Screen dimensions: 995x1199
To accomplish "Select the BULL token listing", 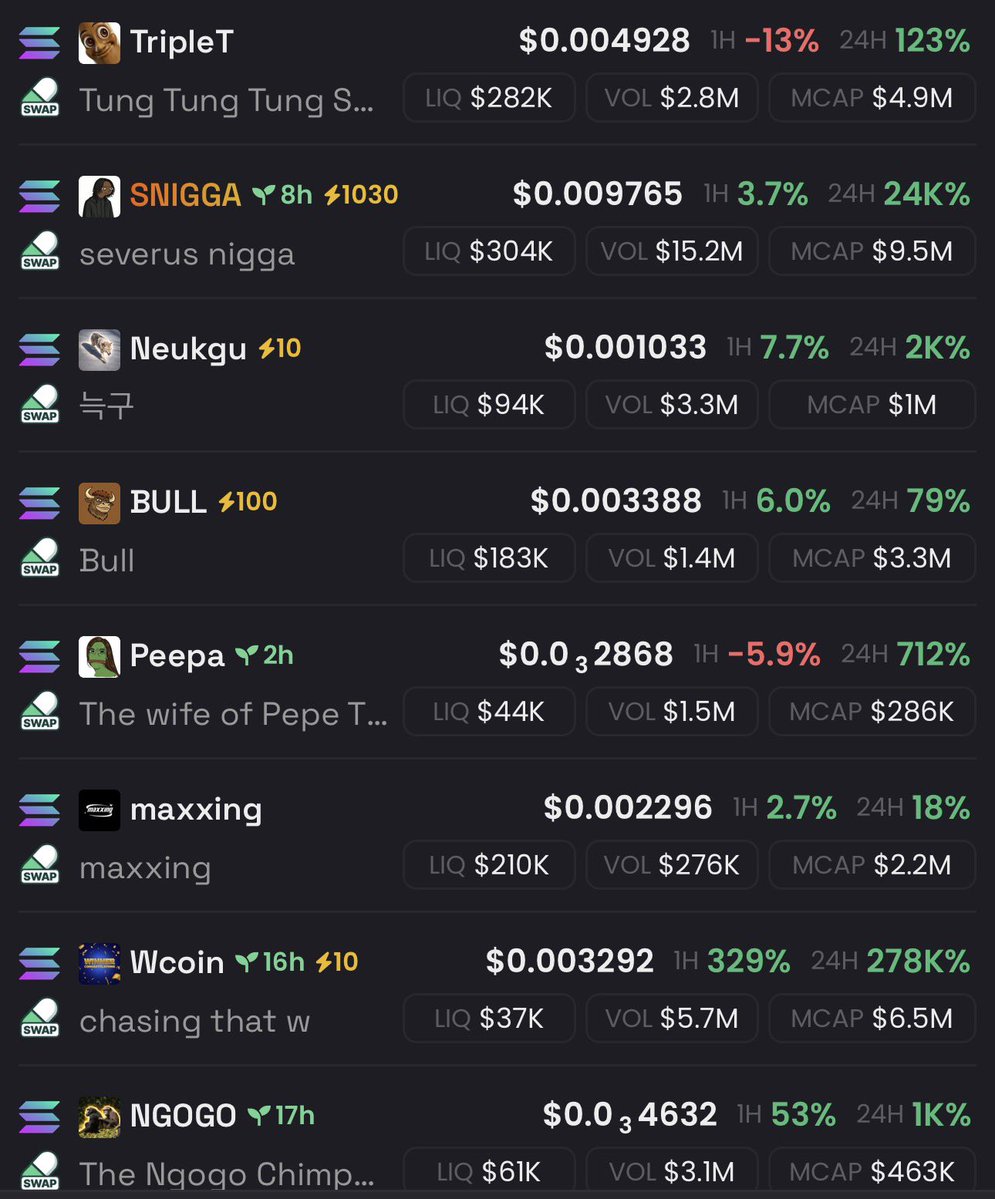I will coord(168,502).
